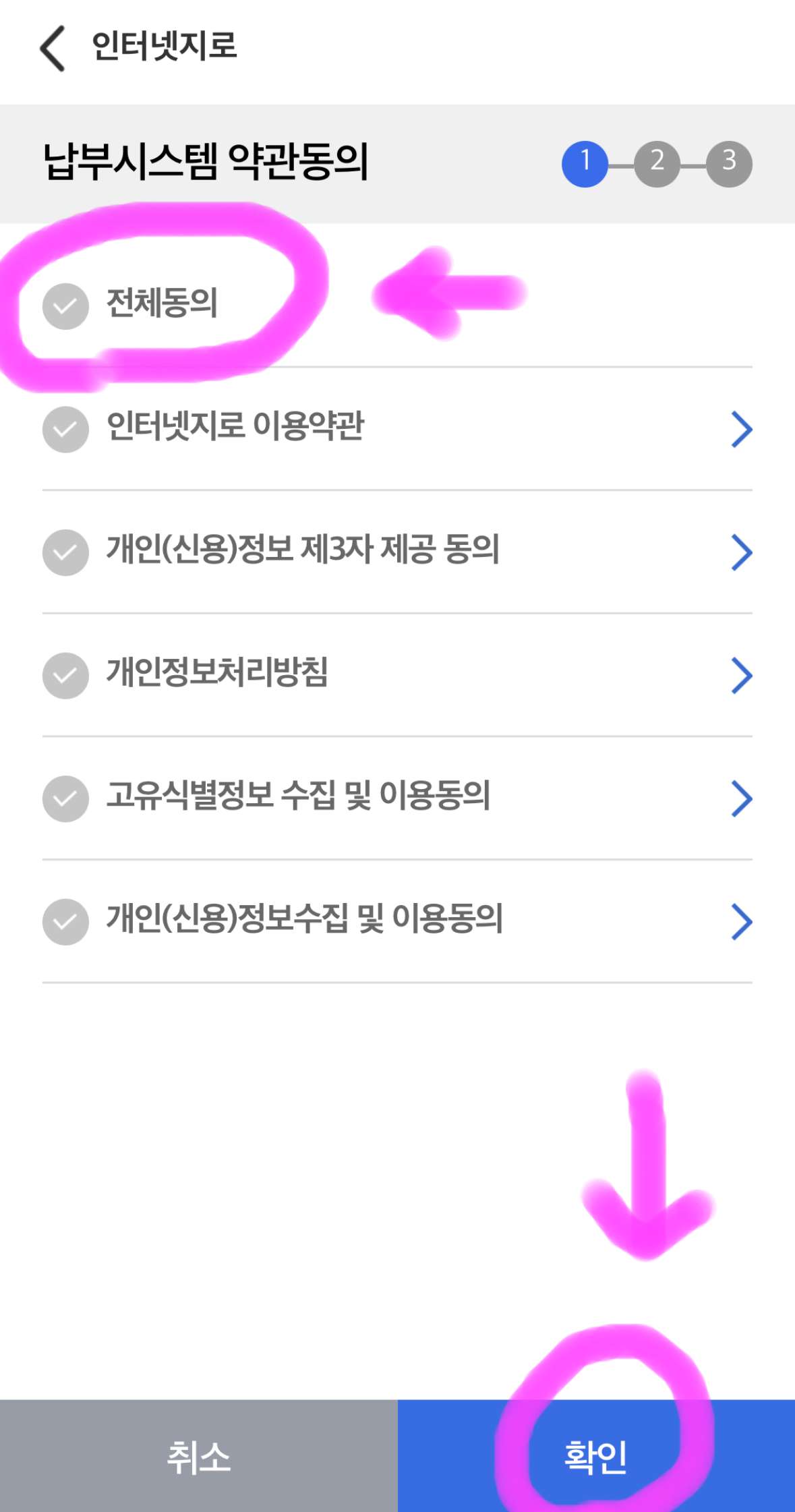Expand the 인터넷지로 이용약관 terms details
This screenshot has width=795, height=1512.
[x=742, y=428]
